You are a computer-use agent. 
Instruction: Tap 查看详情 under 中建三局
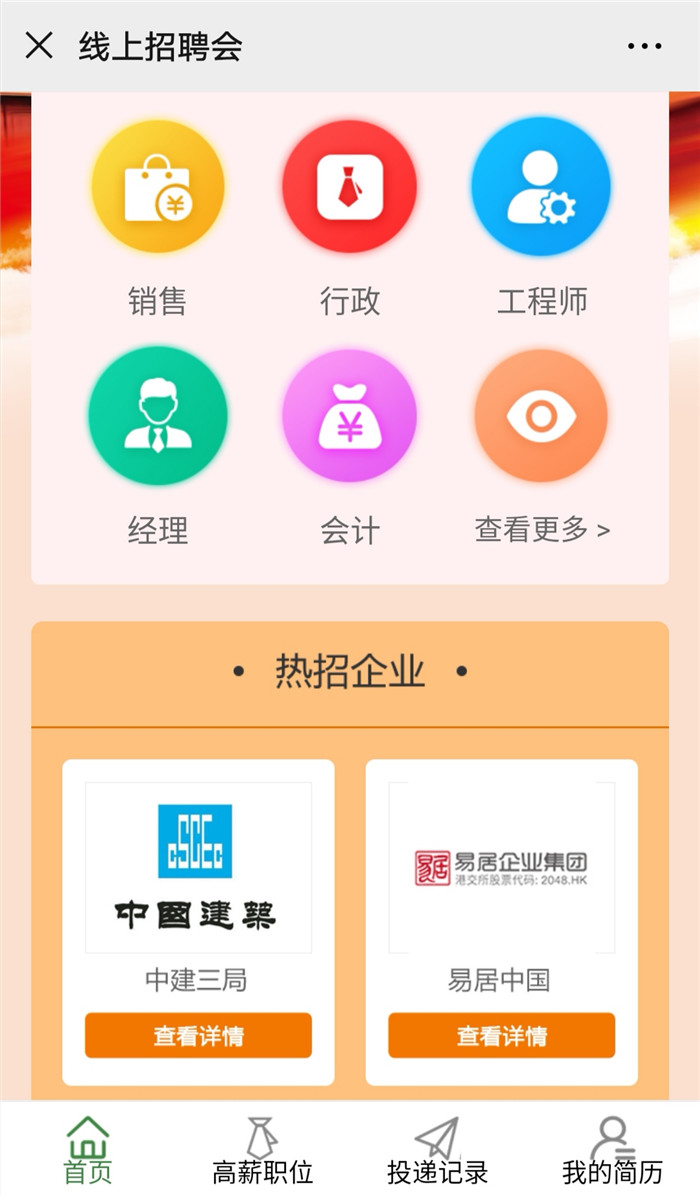pos(198,1036)
